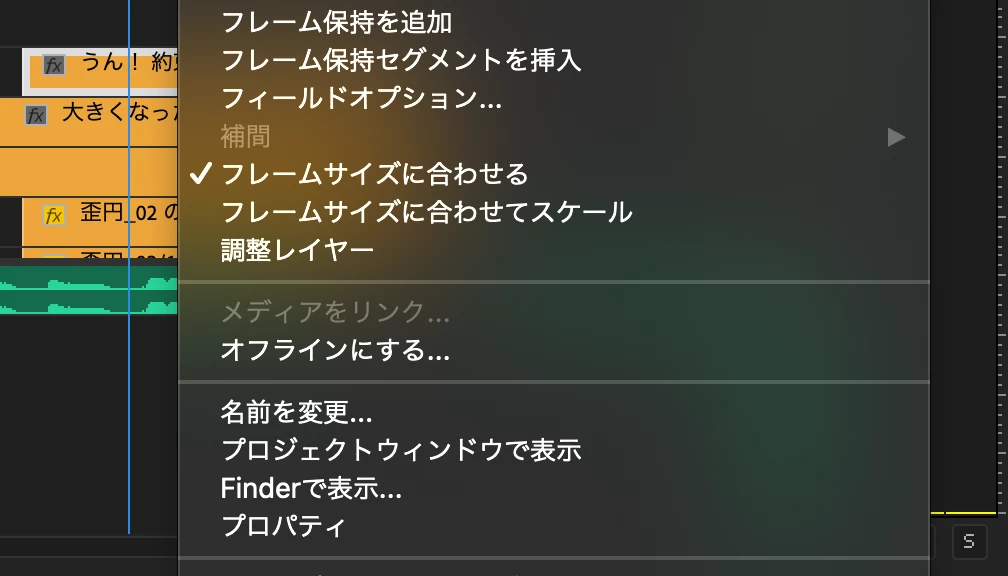
Task: Uncheck フレームサイズに合わせる option
Action: click(374, 174)
